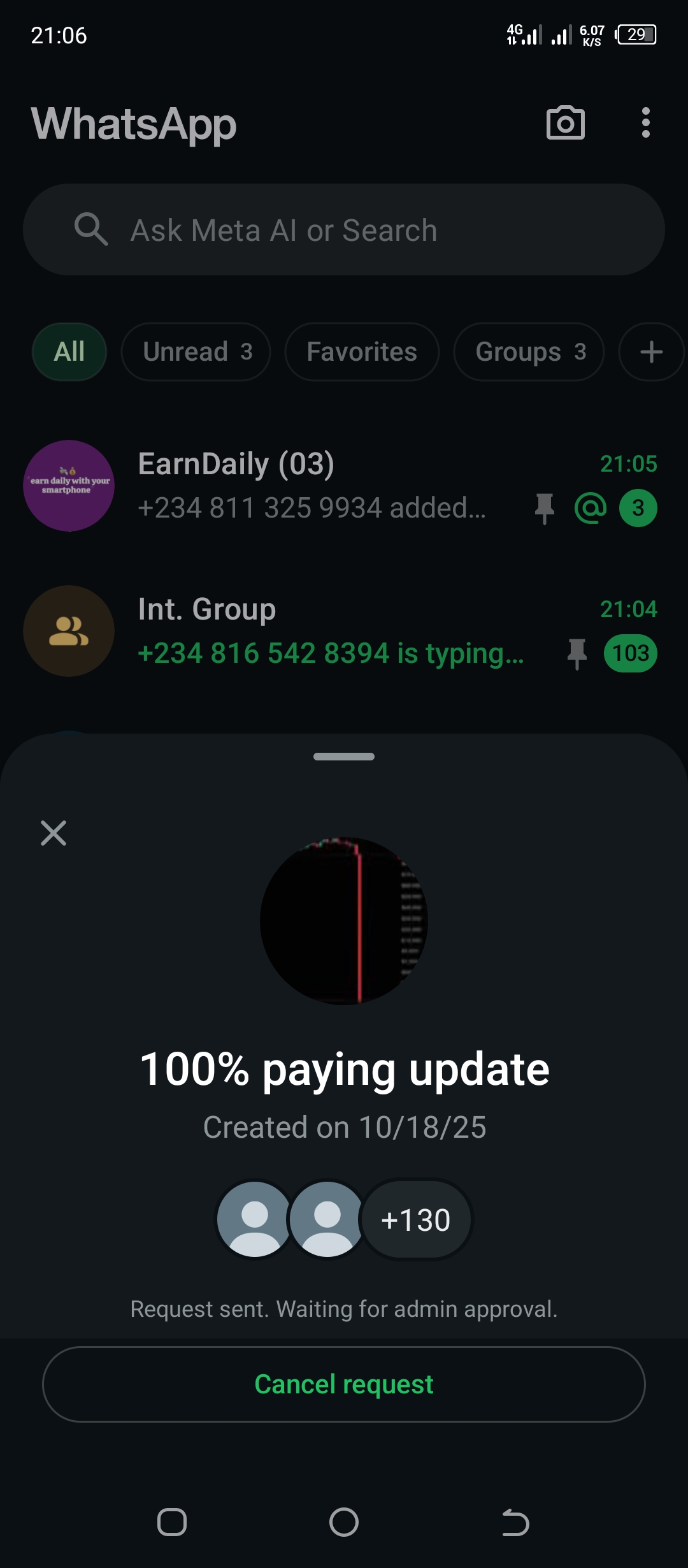
Task: Go back using system navigation
Action: tap(515, 1523)
